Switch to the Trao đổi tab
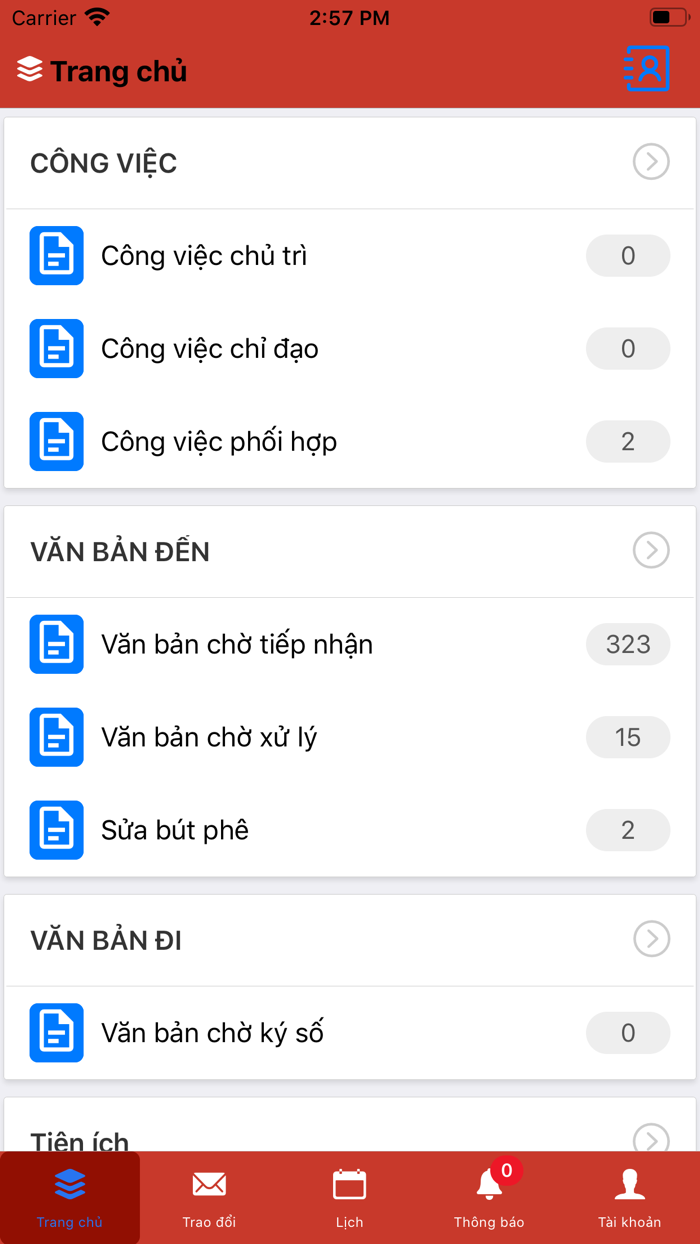 tap(209, 1198)
